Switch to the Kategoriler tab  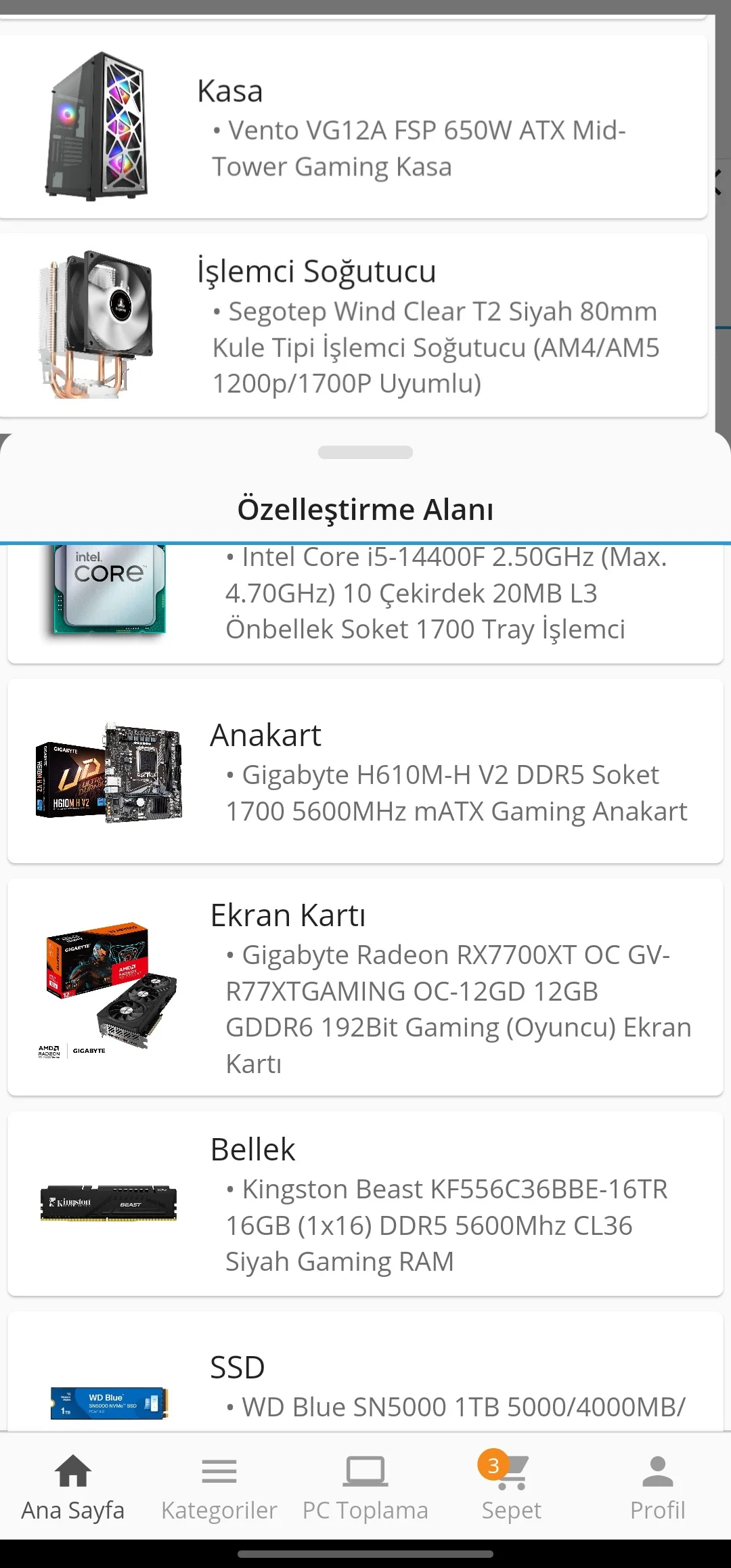[x=219, y=1487]
